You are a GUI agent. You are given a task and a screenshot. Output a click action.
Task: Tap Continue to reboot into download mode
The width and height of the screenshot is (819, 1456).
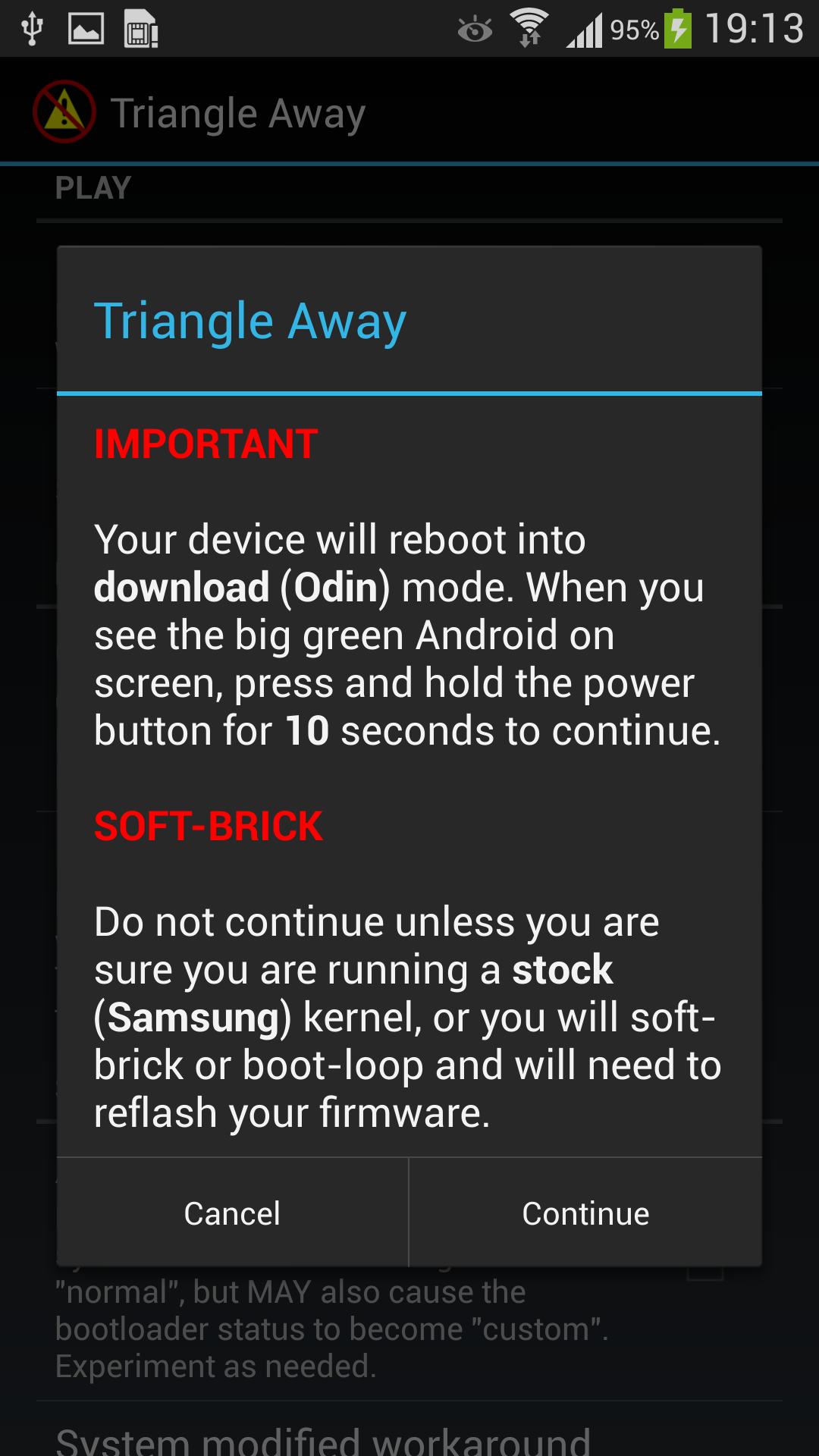pyautogui.click(x=585, y=1213)
